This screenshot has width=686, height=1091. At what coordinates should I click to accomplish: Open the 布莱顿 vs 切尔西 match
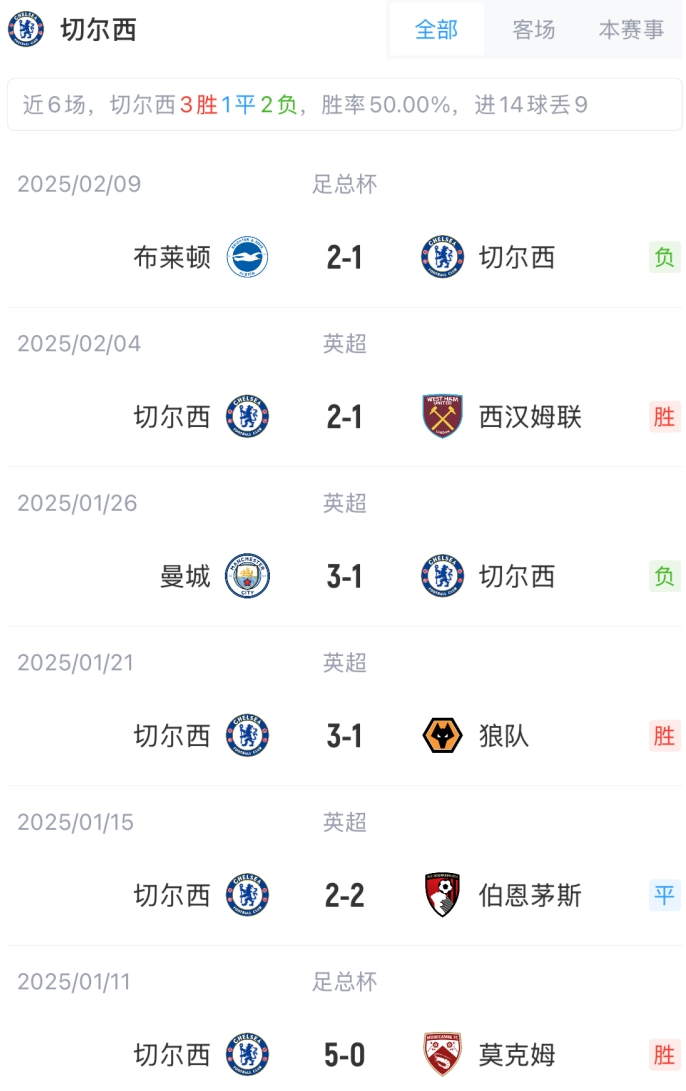pyautogui.click(x=344, y=258)
